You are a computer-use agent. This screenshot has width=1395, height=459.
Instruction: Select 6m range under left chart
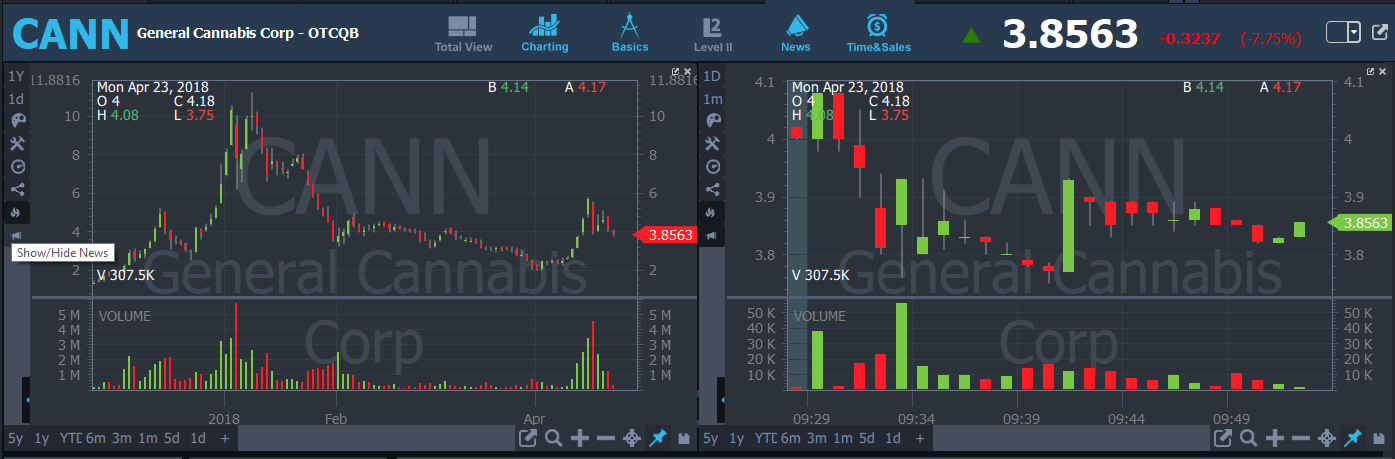pos(95,438)
